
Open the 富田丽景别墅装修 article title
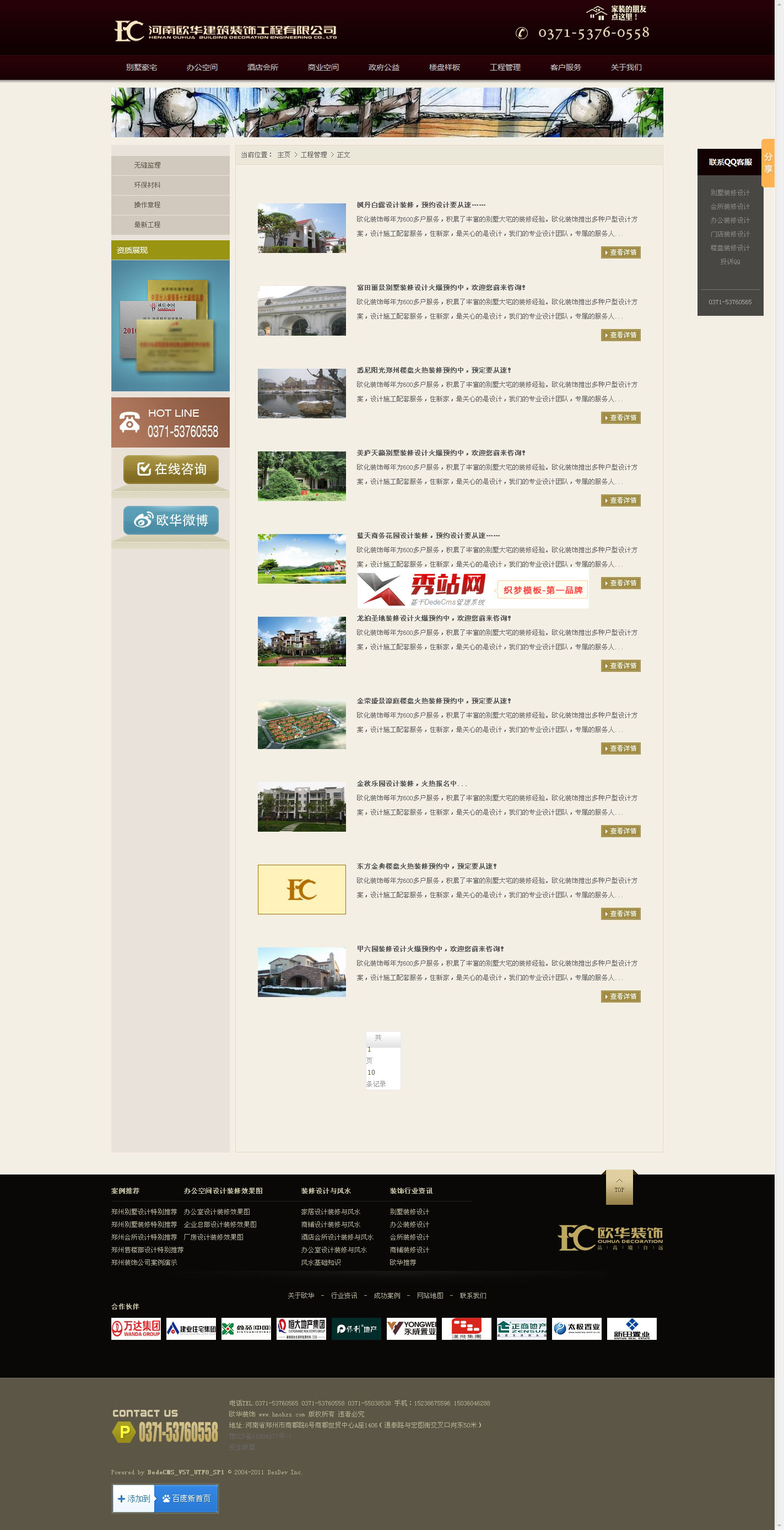tap(441, 288)
